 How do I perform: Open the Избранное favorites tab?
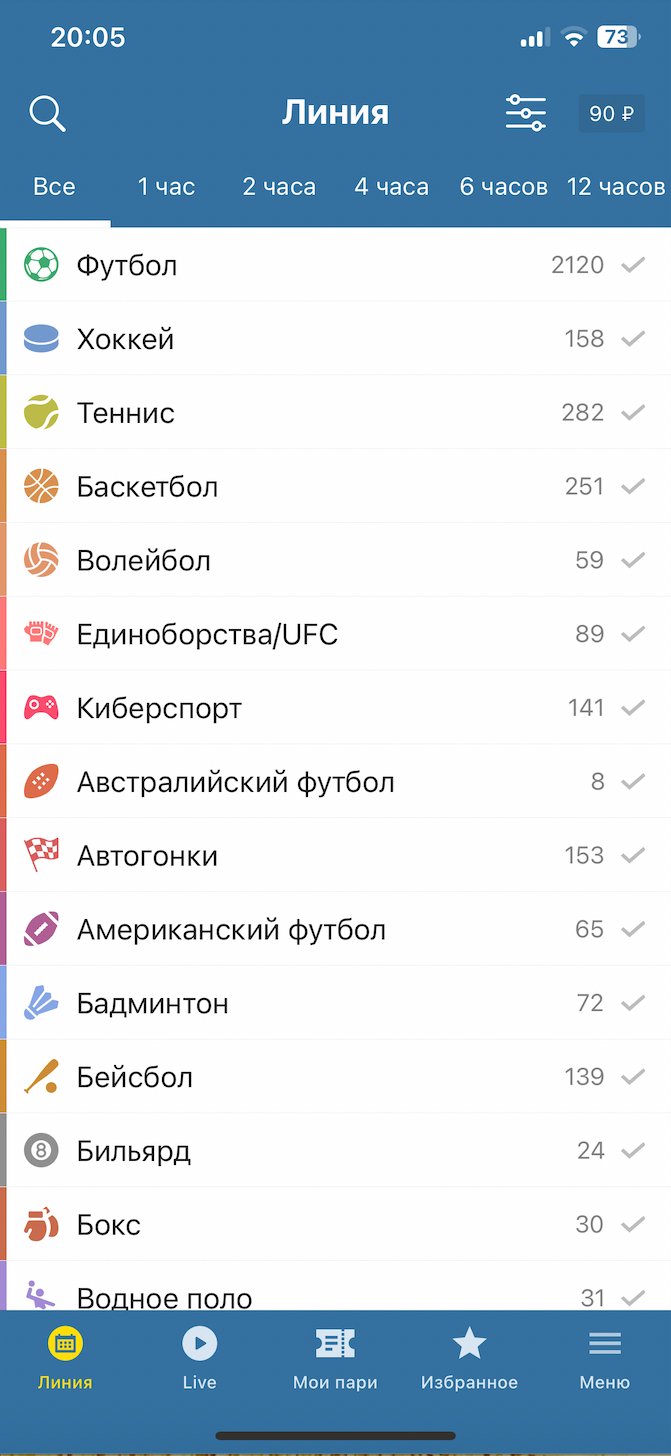[469, 1358]
